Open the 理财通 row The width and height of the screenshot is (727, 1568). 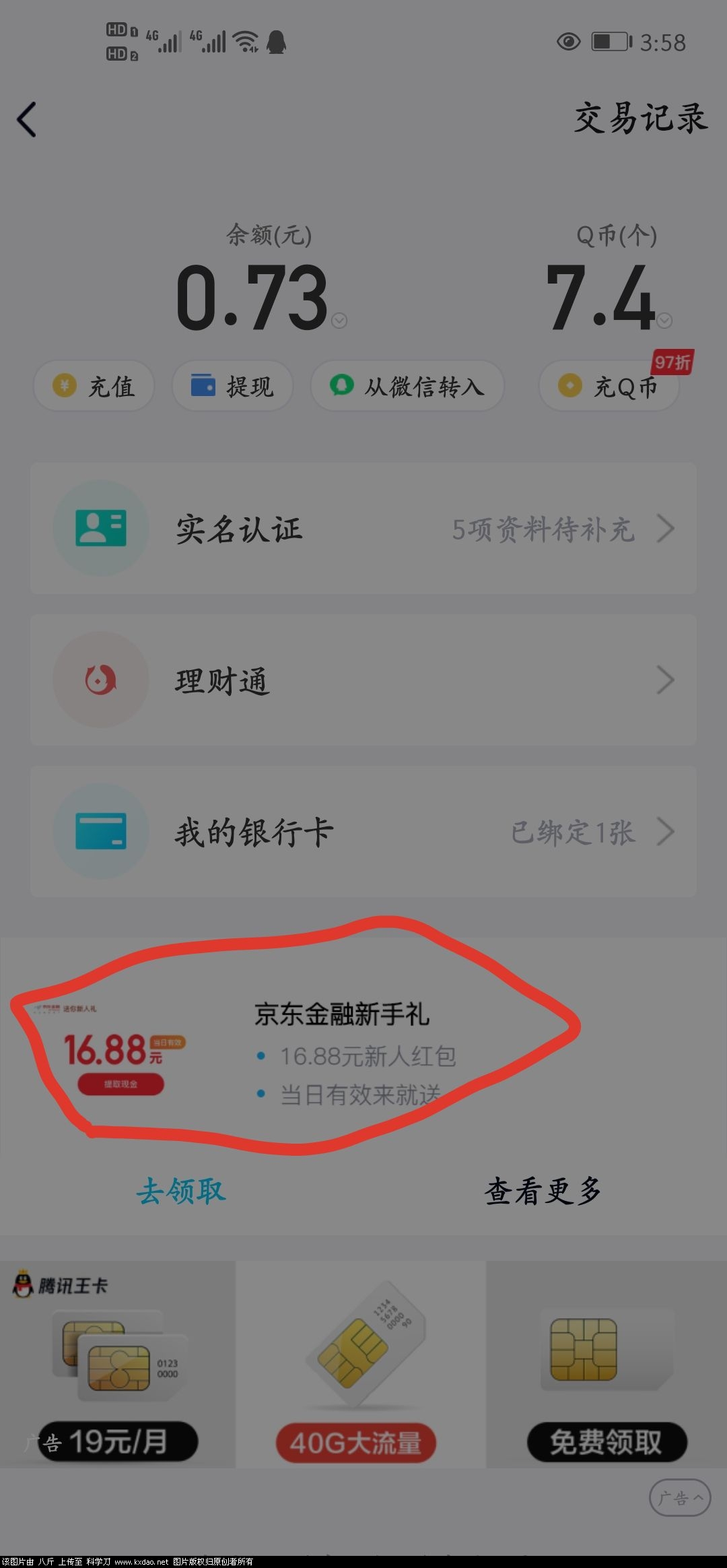363,680
